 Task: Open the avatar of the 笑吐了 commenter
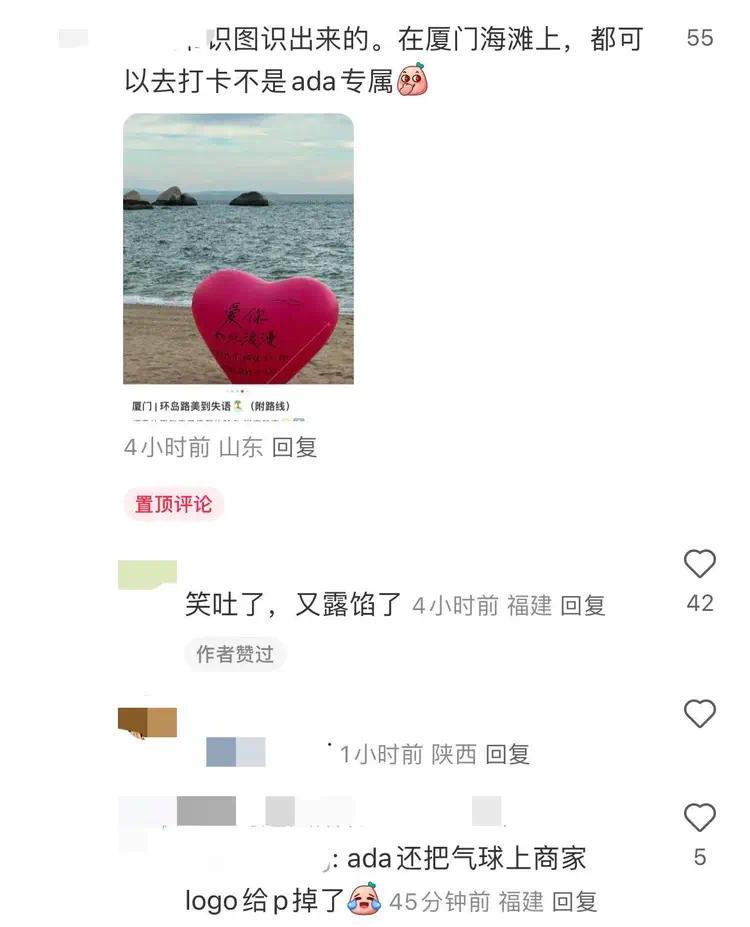tap(147, 575)
